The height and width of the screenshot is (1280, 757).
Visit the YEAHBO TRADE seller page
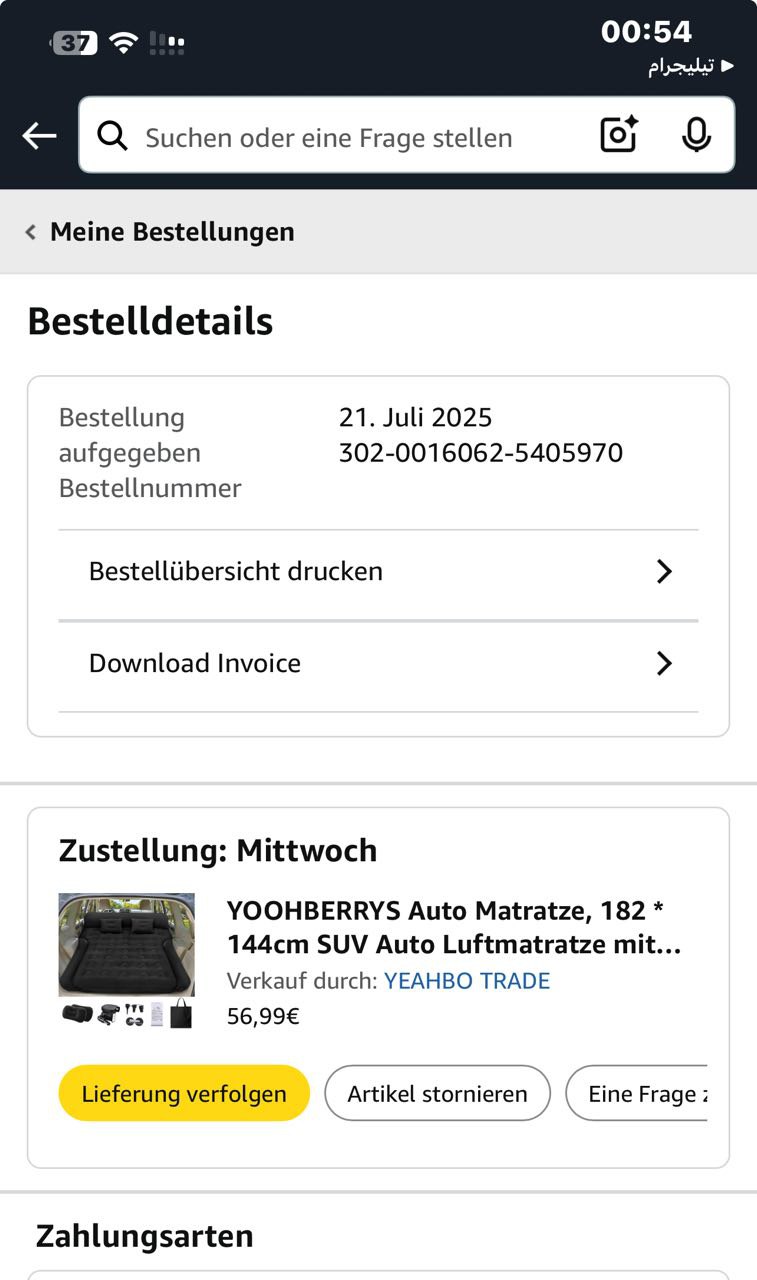pos(467,981)
